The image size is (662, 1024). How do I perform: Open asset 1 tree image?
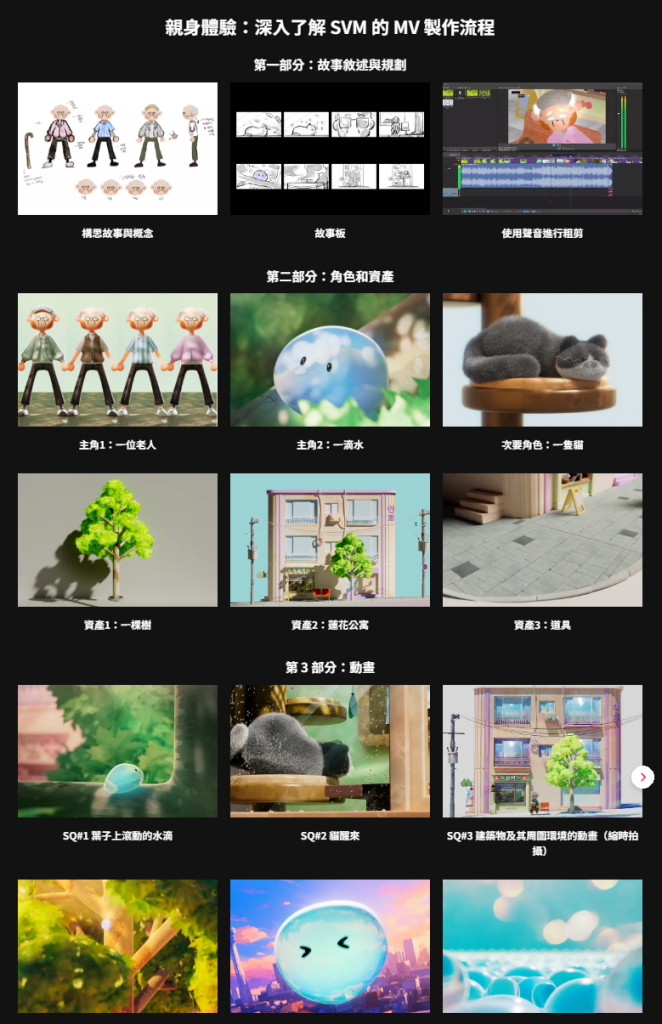(117, 540)
